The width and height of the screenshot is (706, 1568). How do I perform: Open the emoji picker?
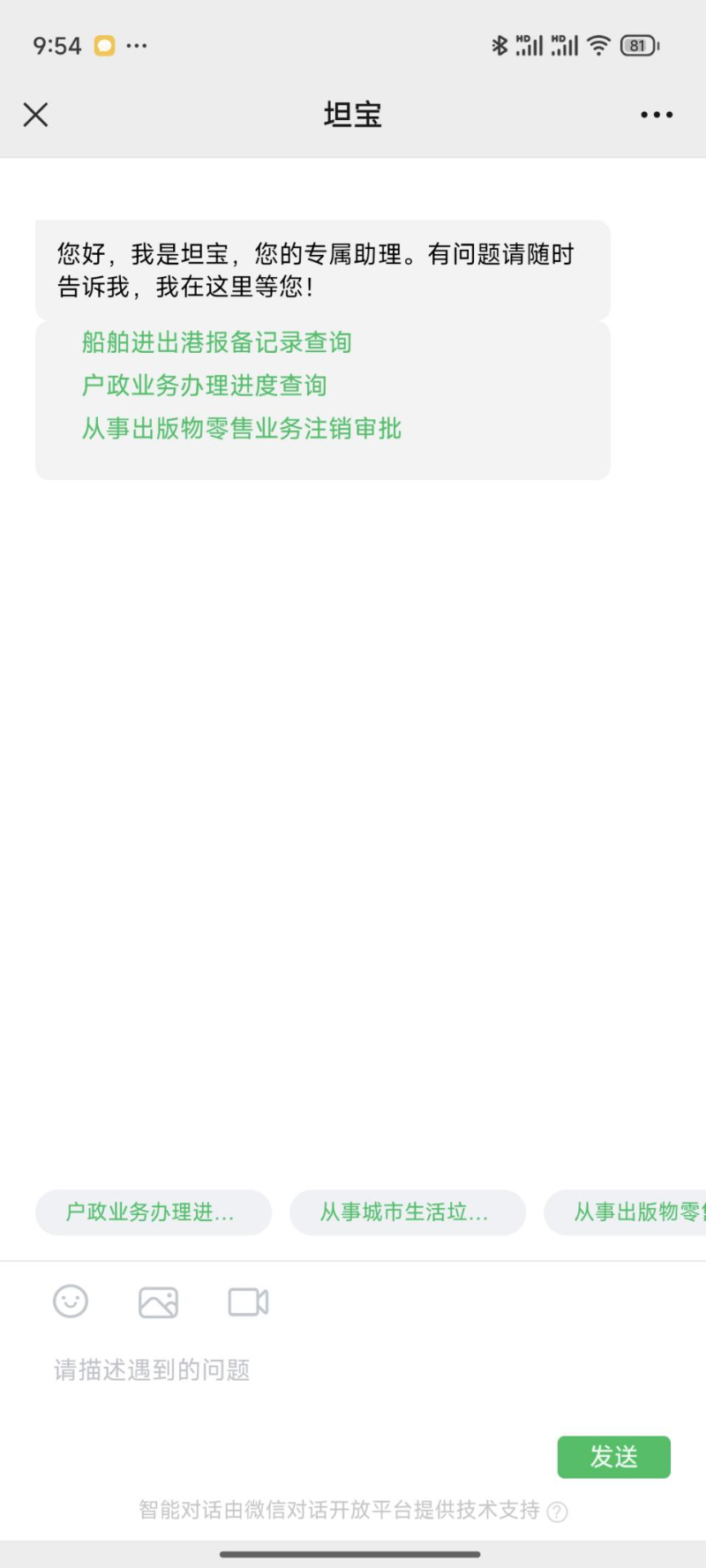(71, 1302)
